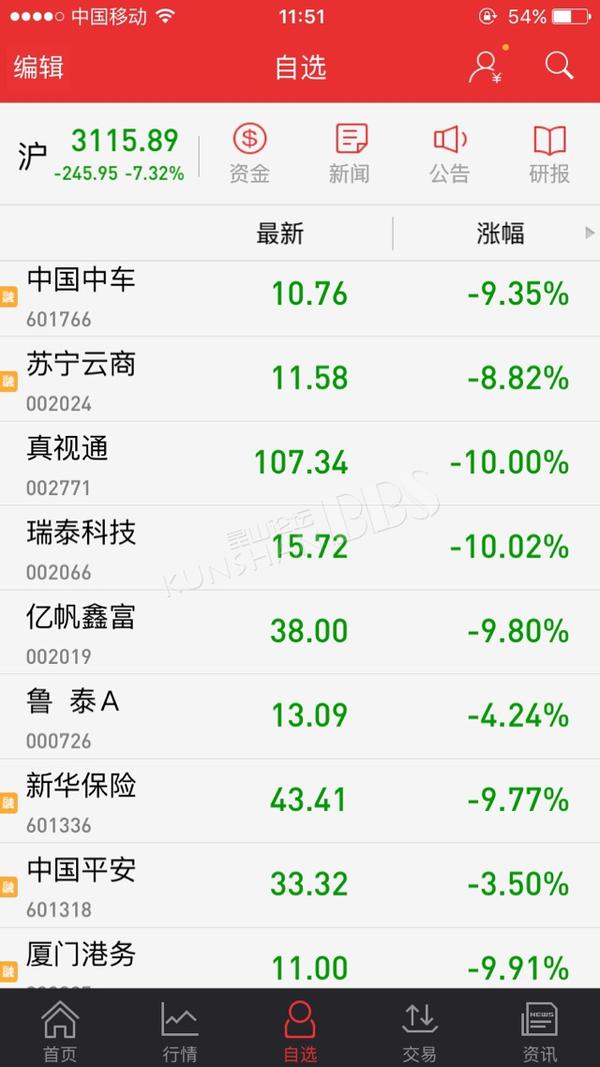Open the 研报 research reports shortcut
The height and width of the screenshot is (1067, 600).
click(550, 154)
